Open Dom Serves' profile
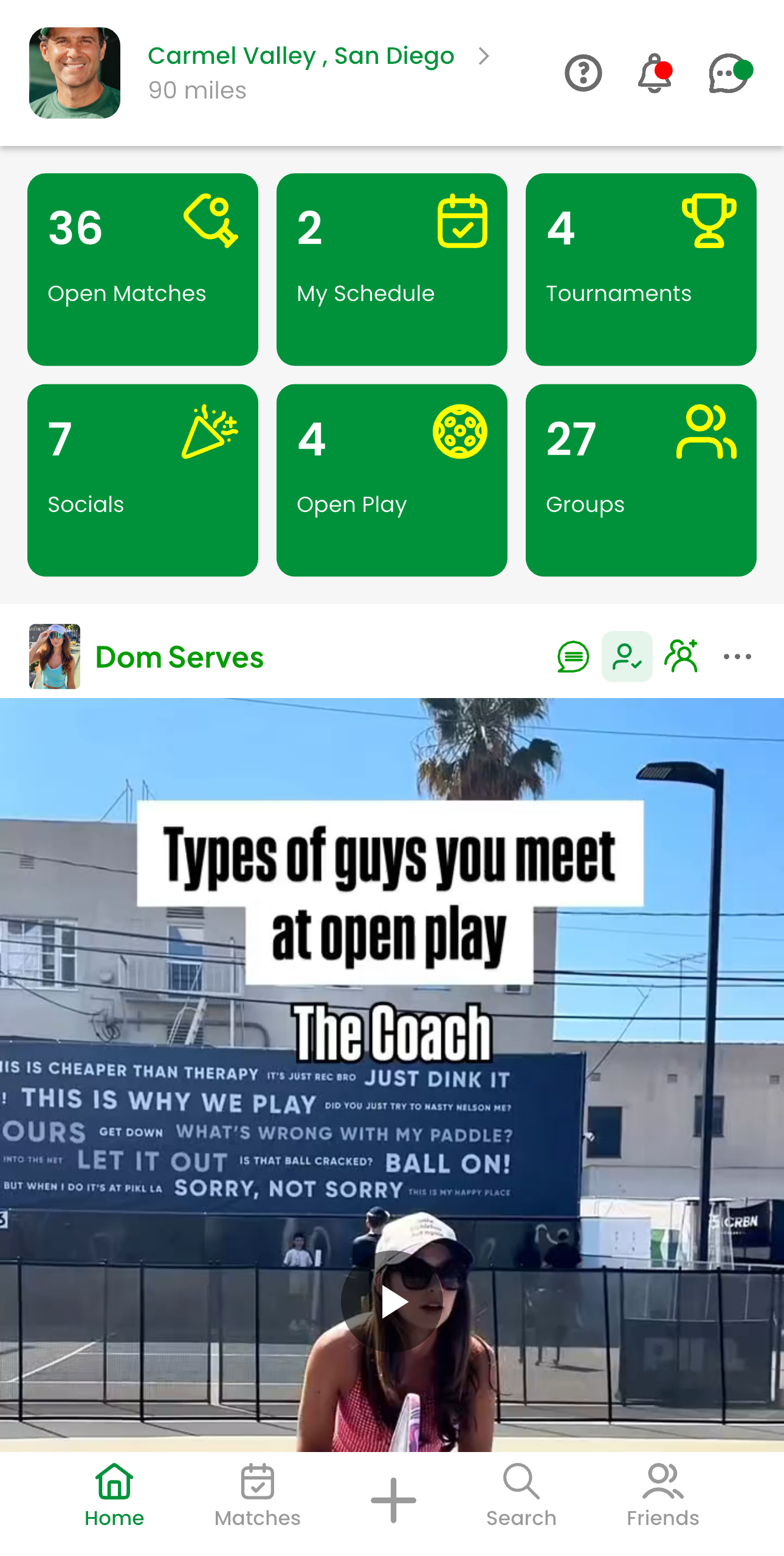The height and width of the screenshot is (1556, 784). [x=179, y=657]
